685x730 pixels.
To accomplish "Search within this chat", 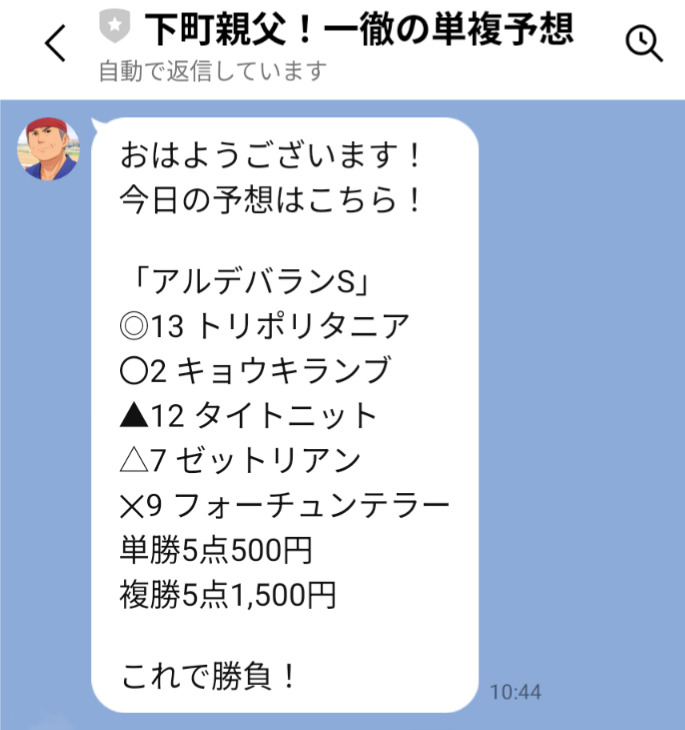I will (643, 44).
